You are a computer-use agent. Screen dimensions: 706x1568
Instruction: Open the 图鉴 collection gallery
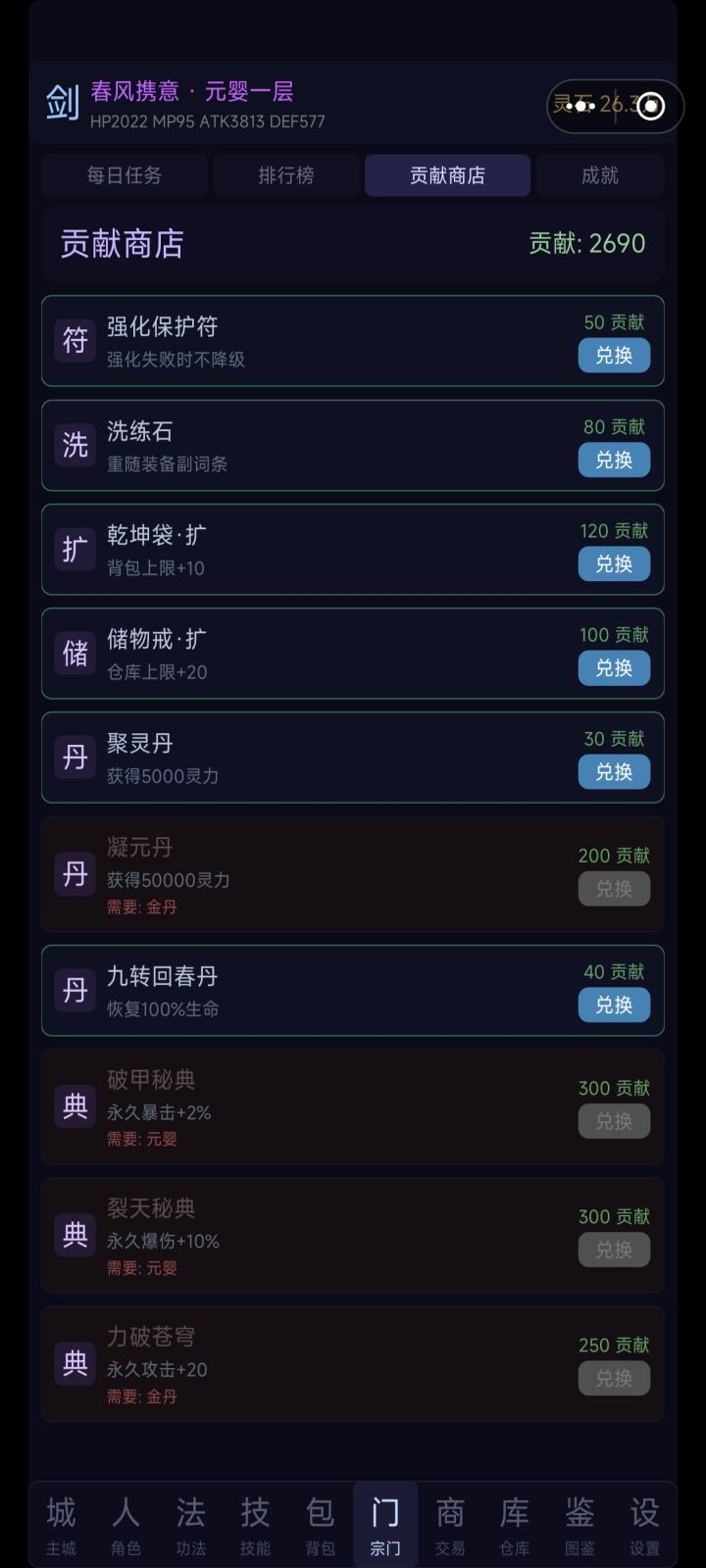click(x=579, y=1523)
